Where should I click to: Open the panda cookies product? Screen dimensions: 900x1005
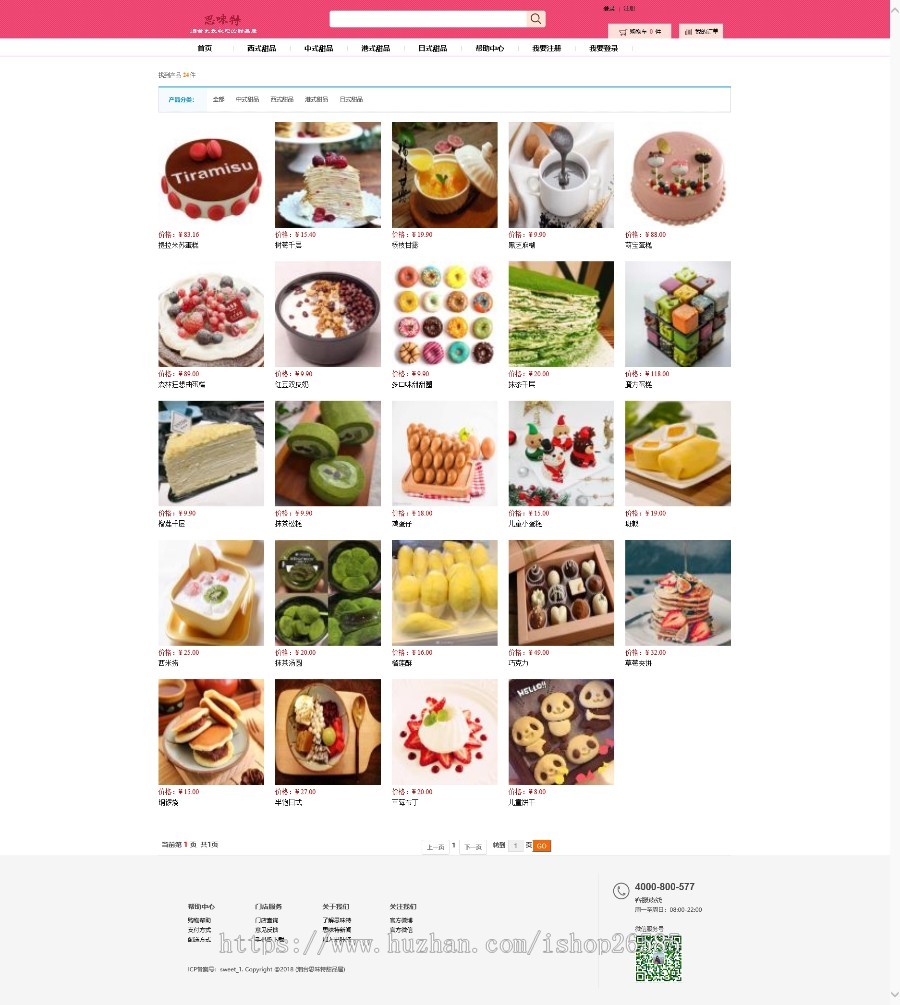point(561,732)
